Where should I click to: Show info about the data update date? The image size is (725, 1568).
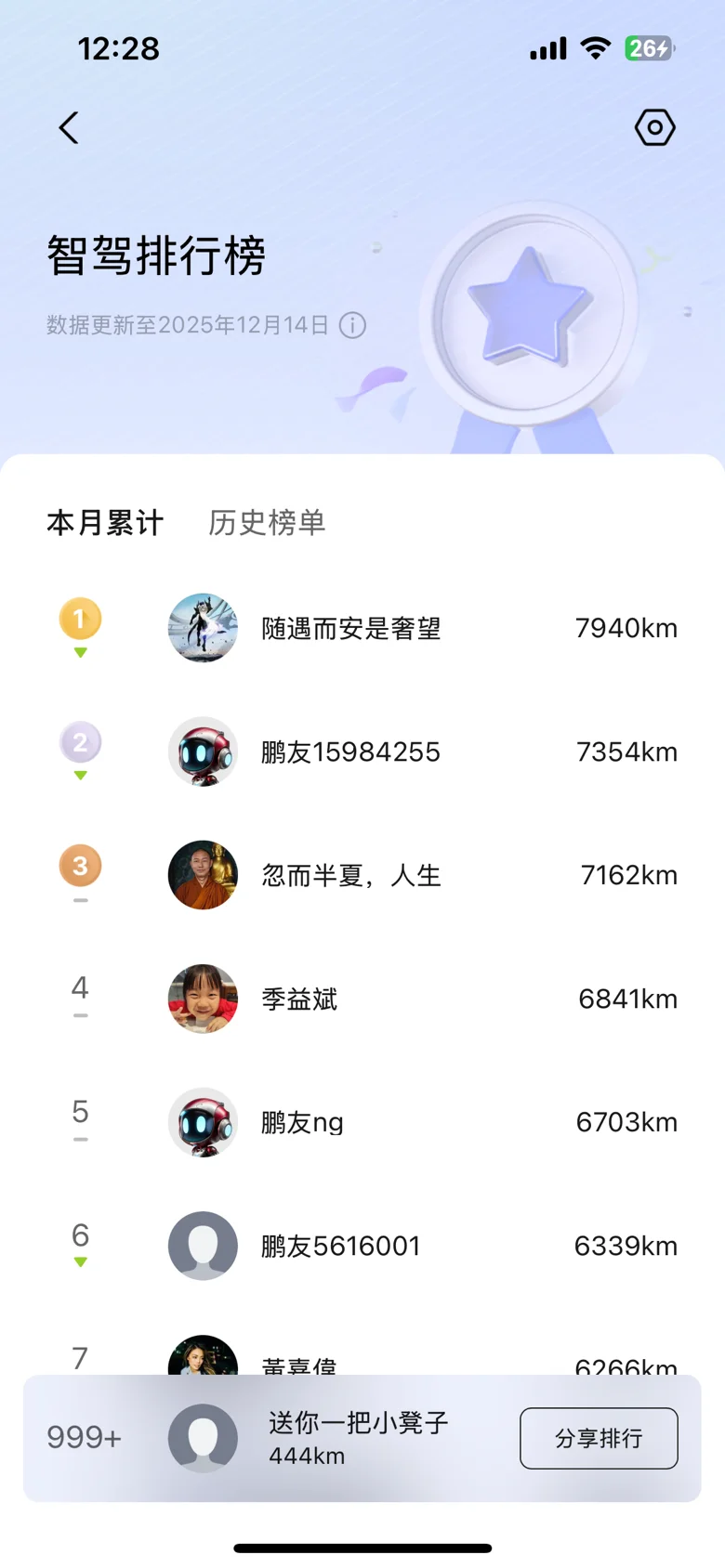[x=352, y=325]
